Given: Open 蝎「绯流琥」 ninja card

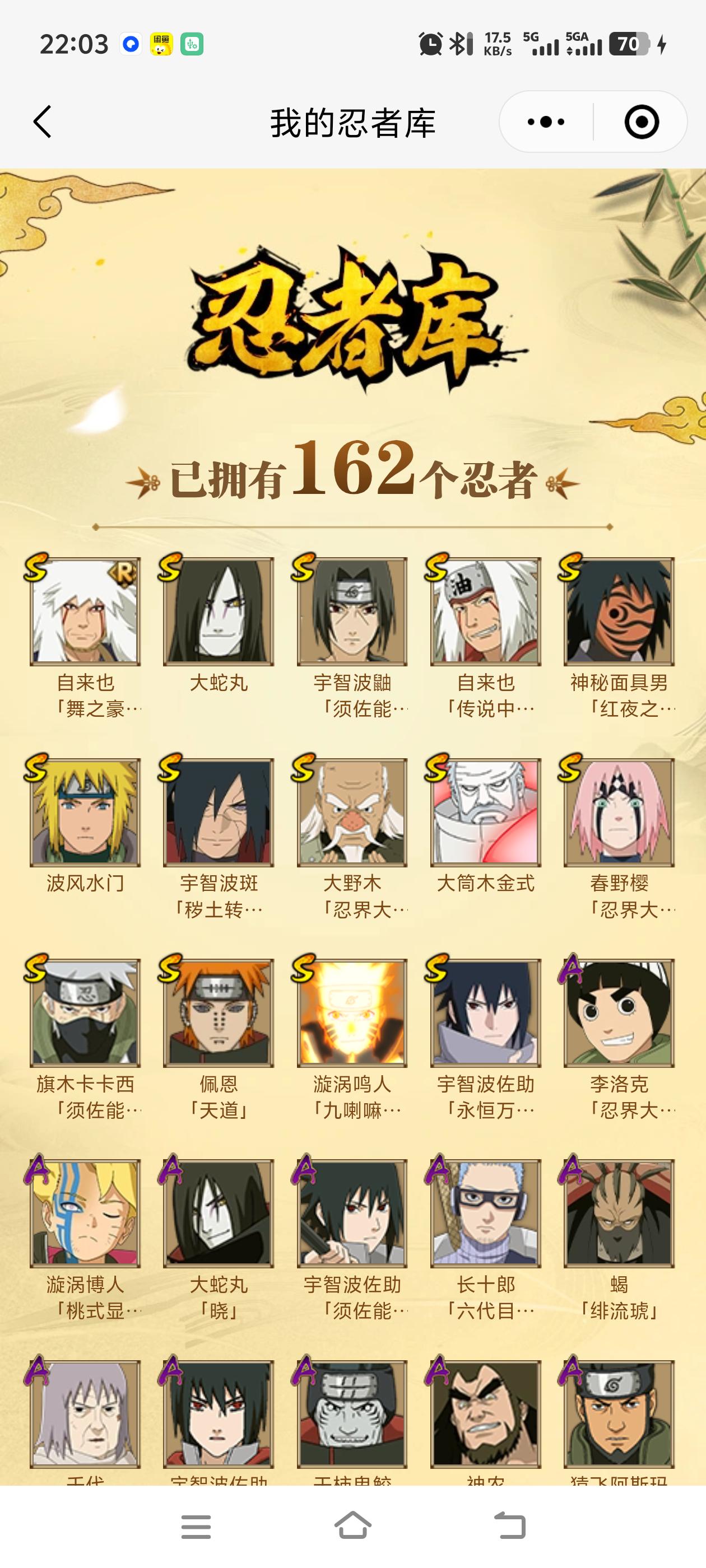Looking at the screenshot, I should [x=619, y=1214].
